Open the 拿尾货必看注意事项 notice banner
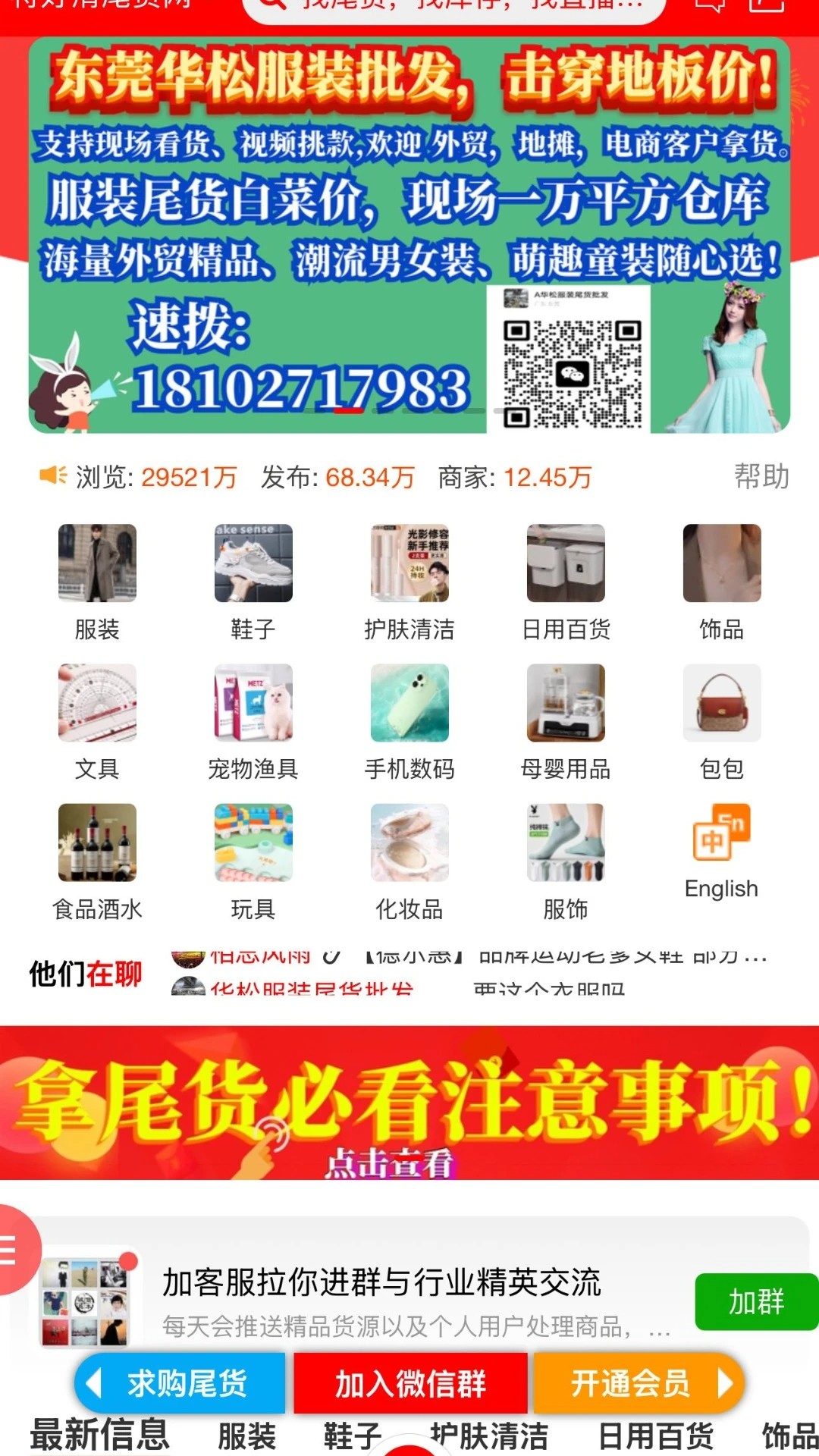 [409, 1102]
